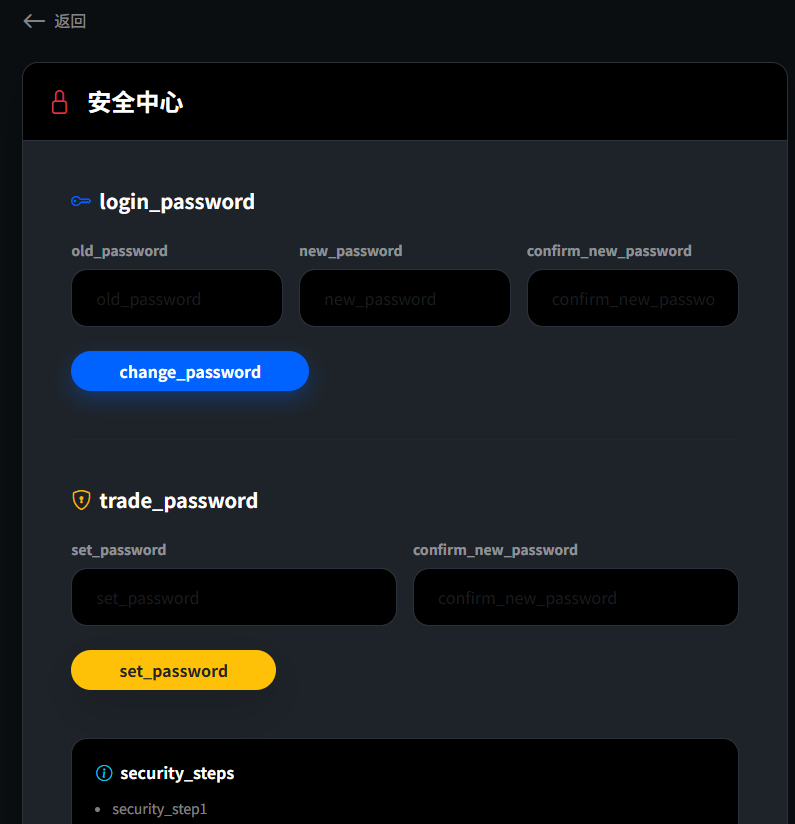Select the trade confirm_new_password field
The image size is (795, 824).
pos(576,597)
